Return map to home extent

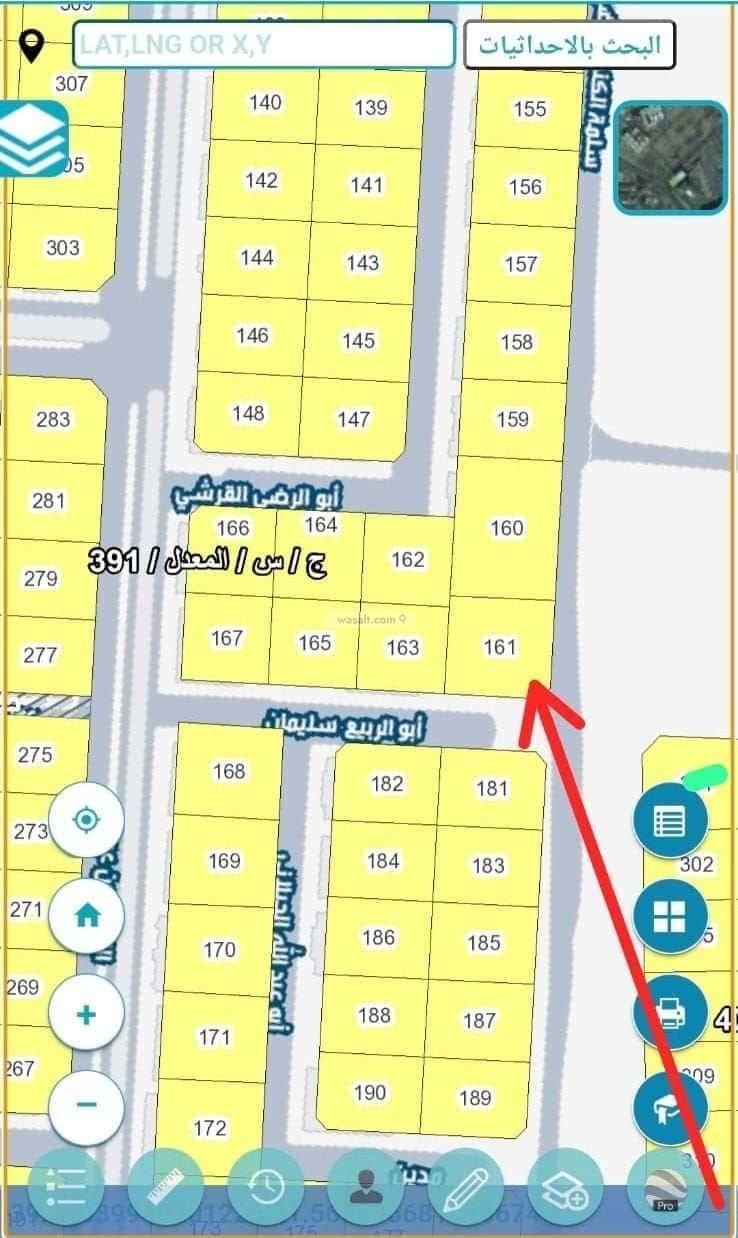(87, 915)
